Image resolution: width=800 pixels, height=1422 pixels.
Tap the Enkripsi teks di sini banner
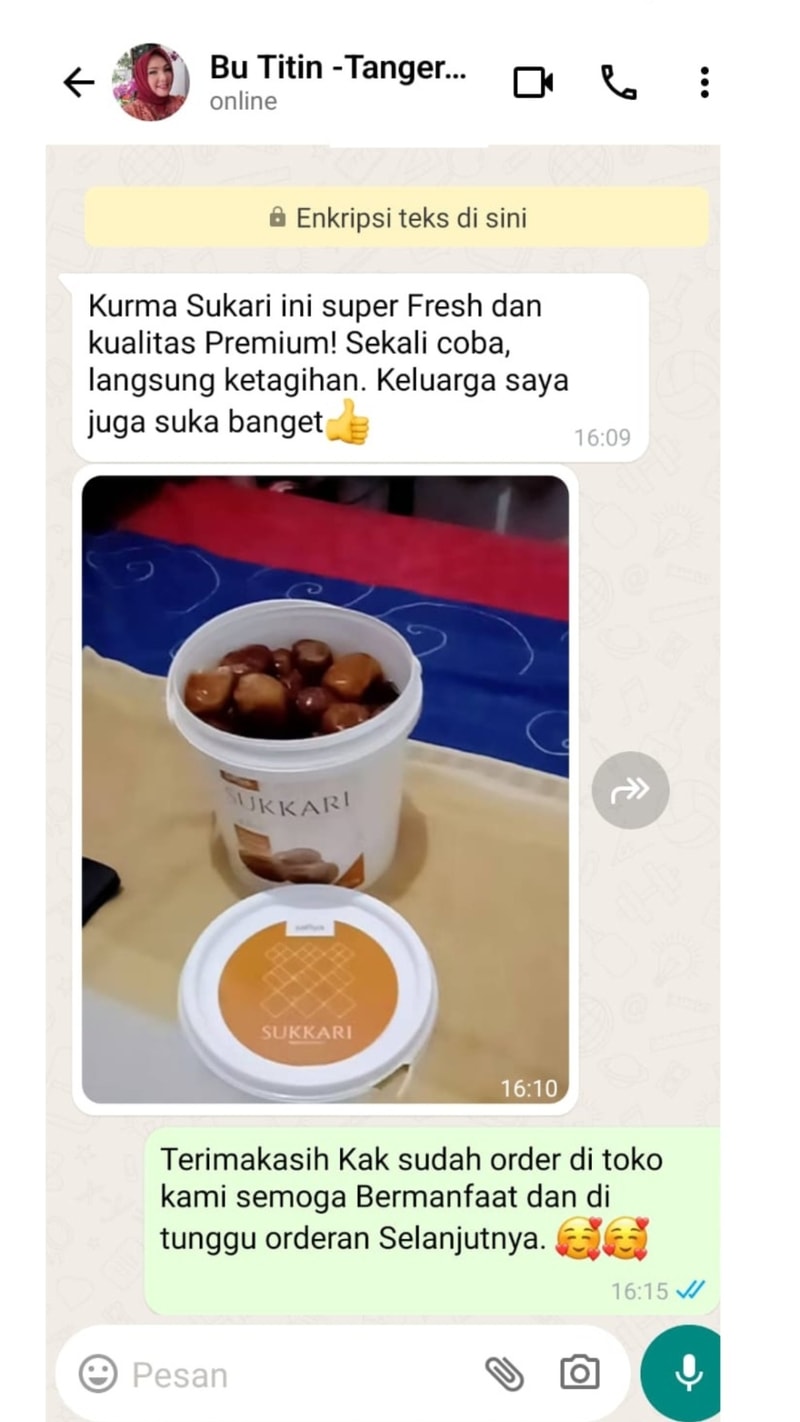397,217
